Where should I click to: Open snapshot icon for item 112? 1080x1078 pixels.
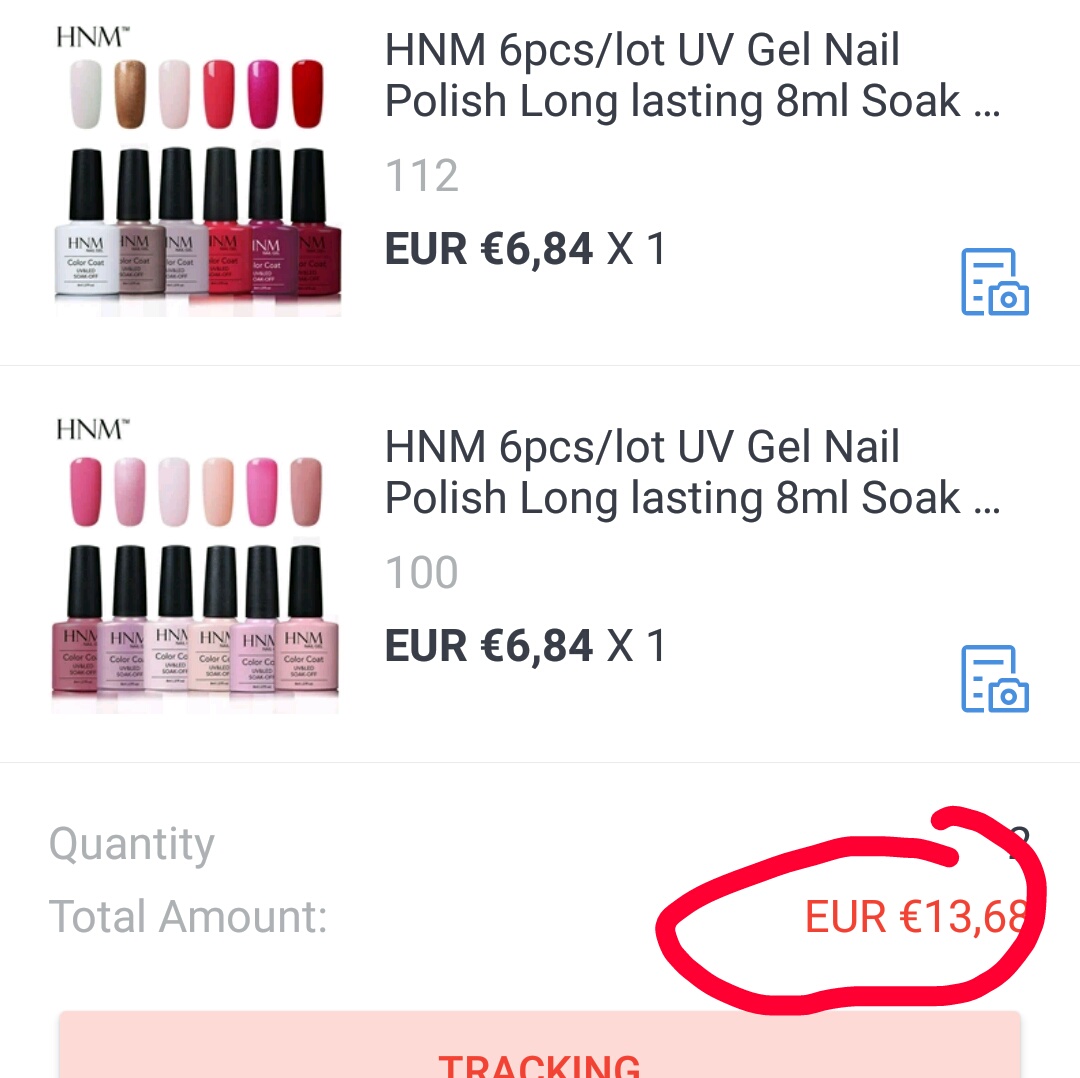(x=994, y=283)
